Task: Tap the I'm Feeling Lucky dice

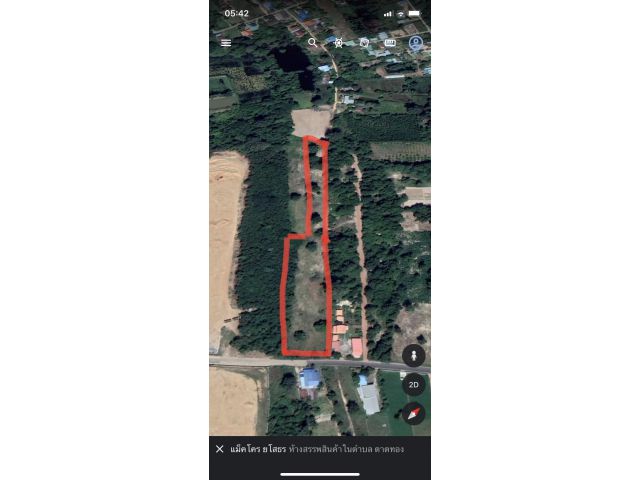Action: pyautogui.click(x=365, y=43)
